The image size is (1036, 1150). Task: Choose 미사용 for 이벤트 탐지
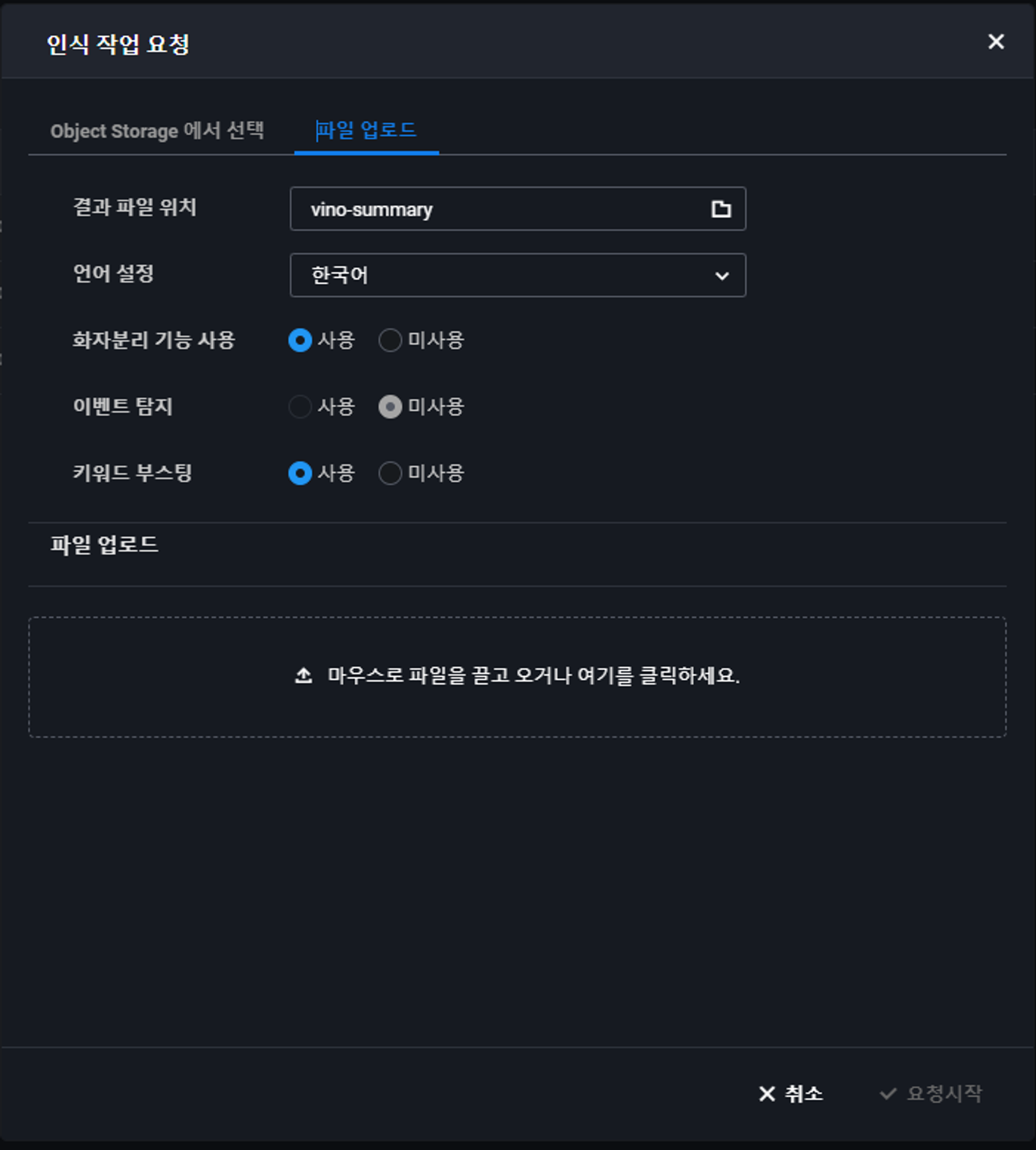390,407
